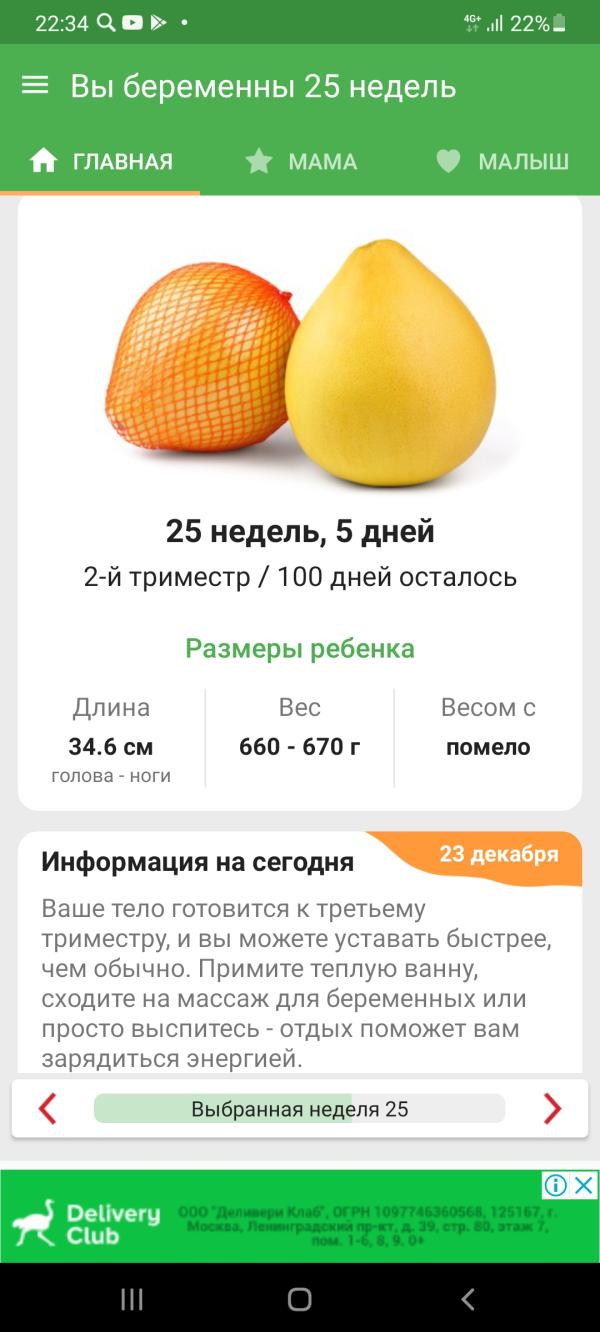Open the ad info icon
Screen dimensions: 600x1332
[556, 1185]
